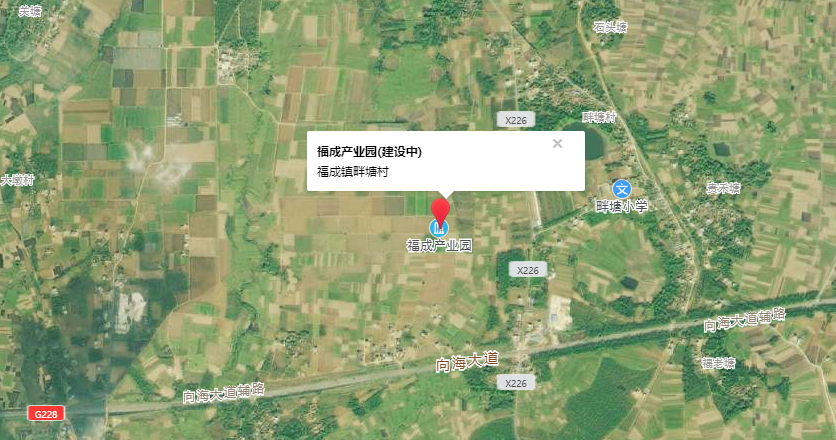Tap the red 福成产业园 map pin
The height and width of the screenshot is (440, 836).
tap(439, 212)
